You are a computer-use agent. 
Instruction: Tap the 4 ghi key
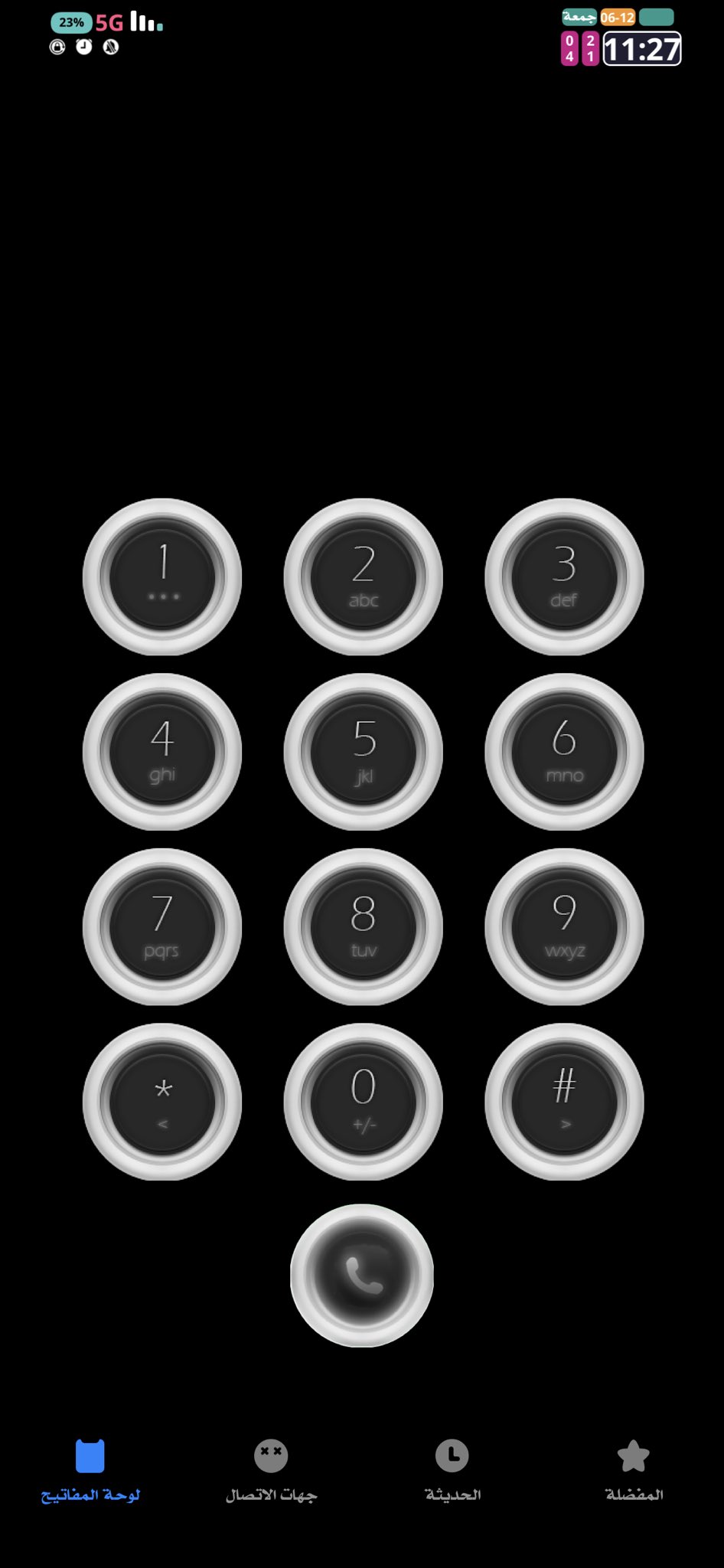point(162,752)
